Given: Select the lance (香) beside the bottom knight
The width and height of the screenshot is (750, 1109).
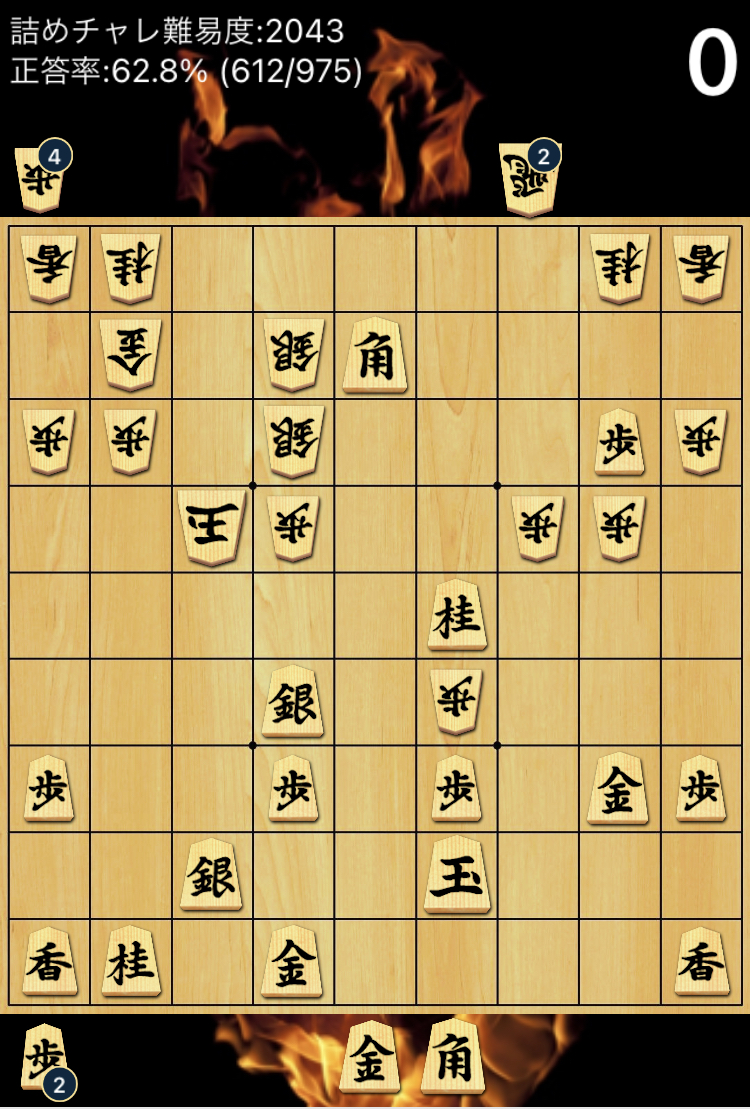Looking at the screenshot, I should point(49,961).
